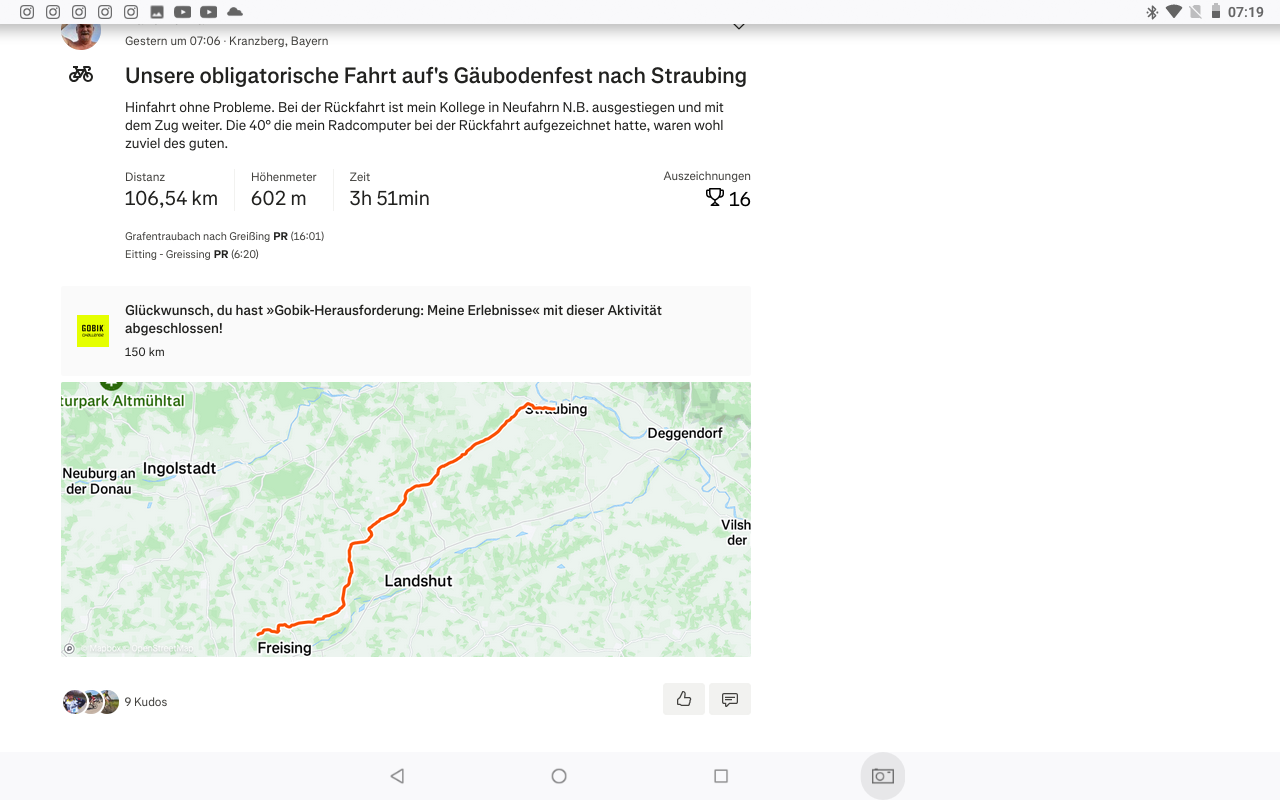The image size is (1280, 800).
Task: Open the comment button under the map
Action: 730,699
